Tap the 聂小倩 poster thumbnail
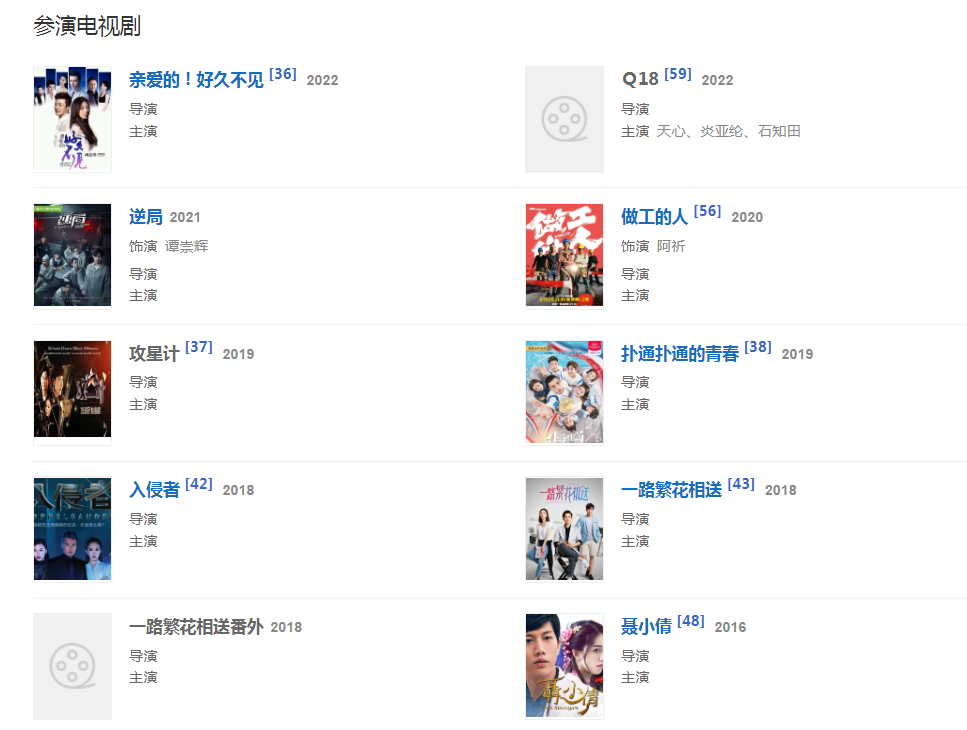The width and height of the screenshot is (967, 730). 564,666
